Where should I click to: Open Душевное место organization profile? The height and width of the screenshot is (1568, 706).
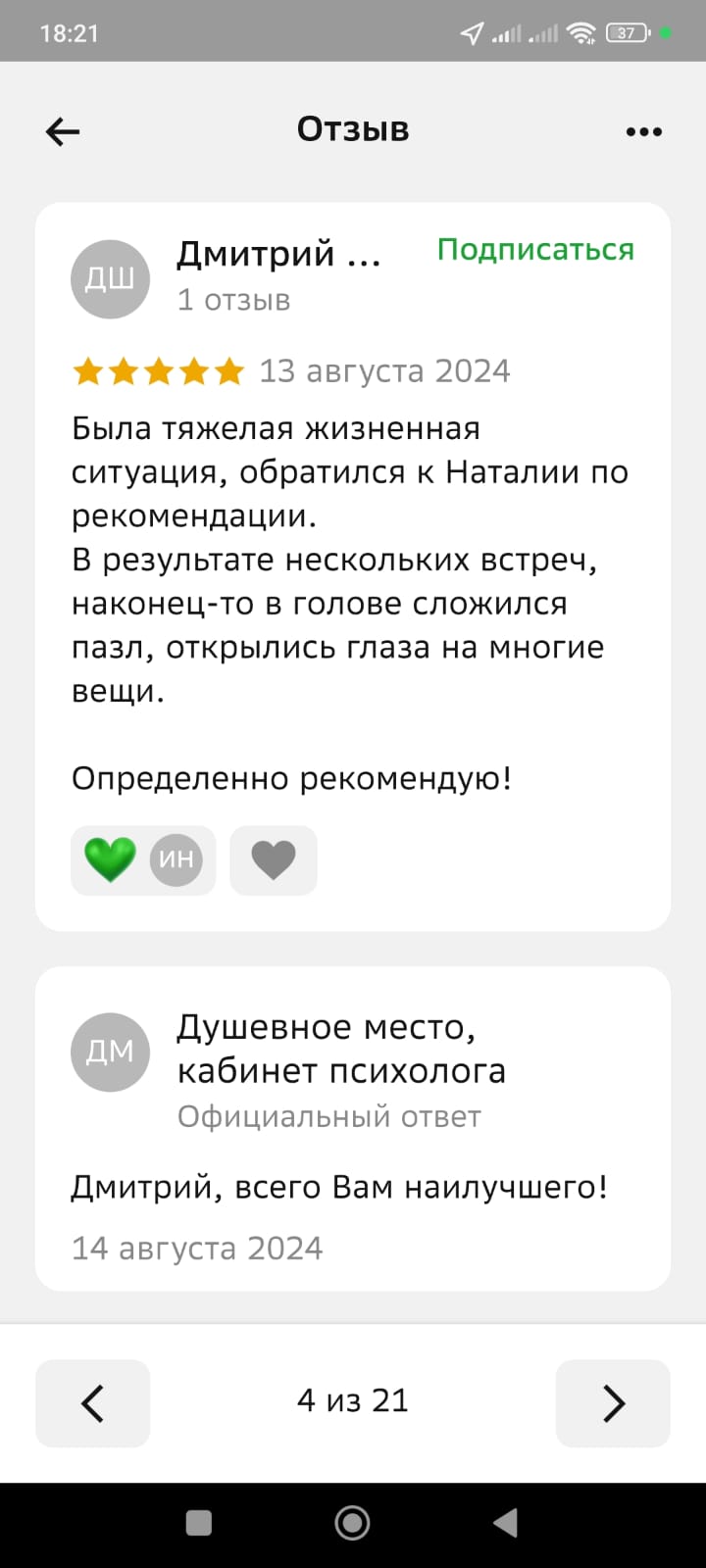[340, 1049]
